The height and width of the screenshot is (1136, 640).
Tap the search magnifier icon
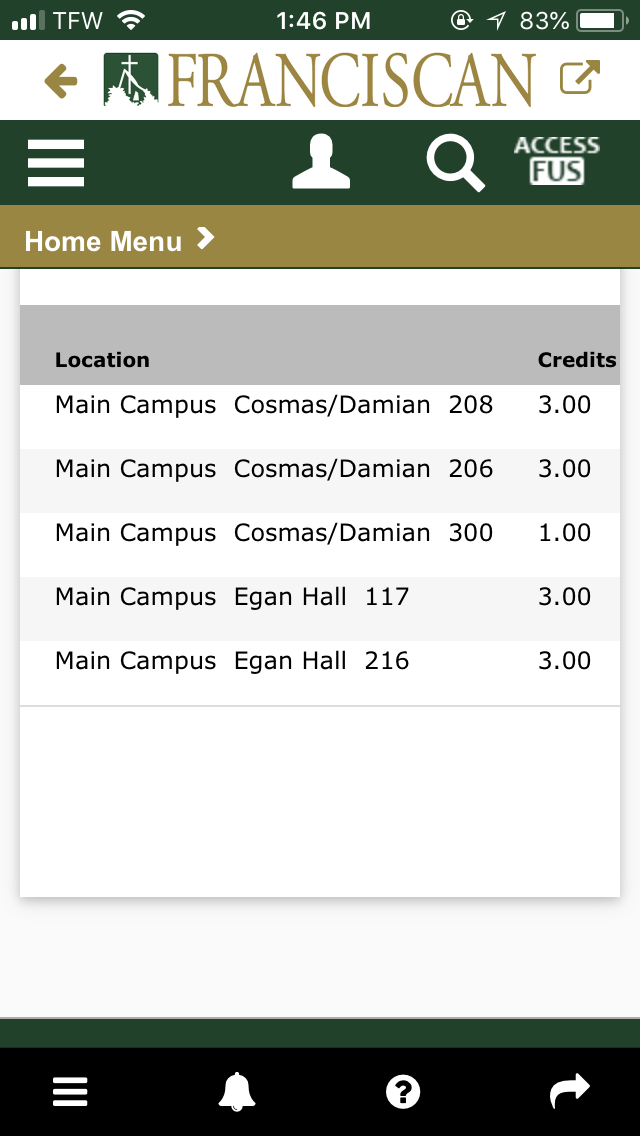[x=455, y=163]
